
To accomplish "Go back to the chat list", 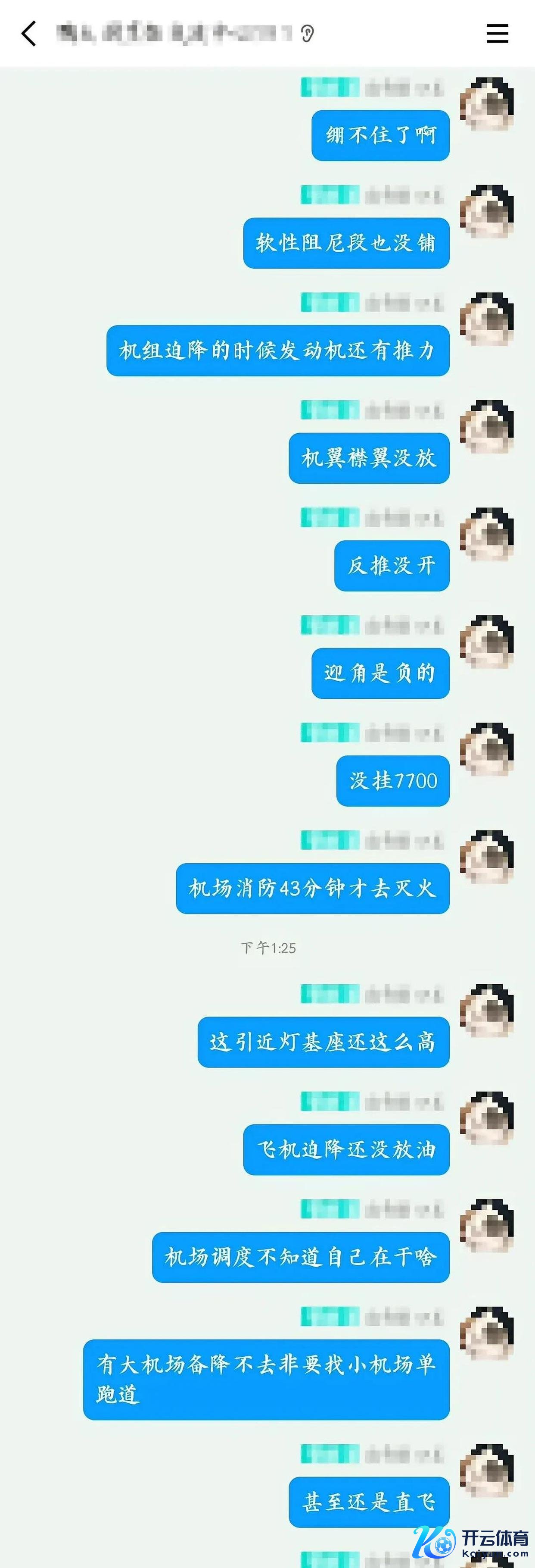I will coord(28,34).
